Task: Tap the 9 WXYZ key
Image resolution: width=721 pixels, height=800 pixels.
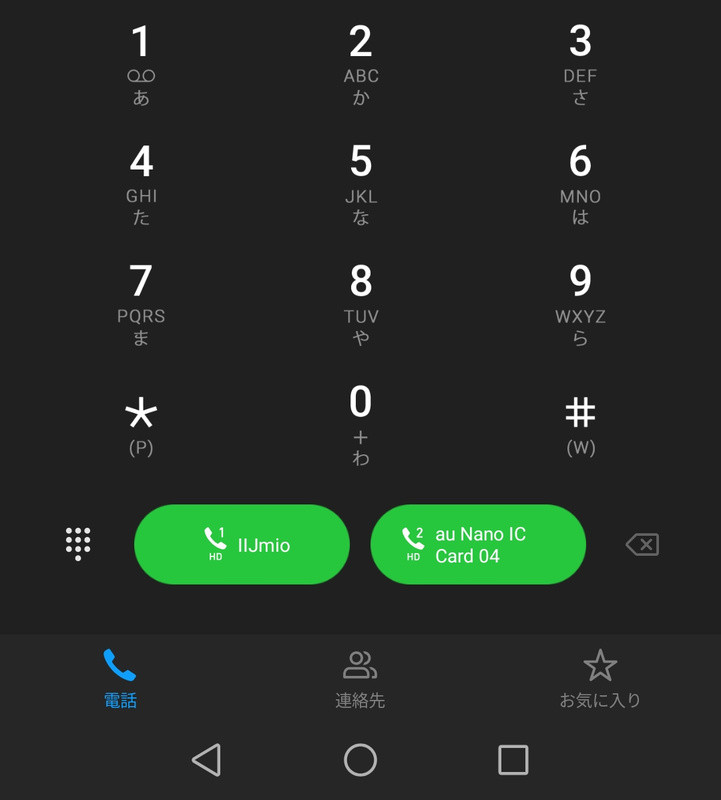Action: [580, 304]
